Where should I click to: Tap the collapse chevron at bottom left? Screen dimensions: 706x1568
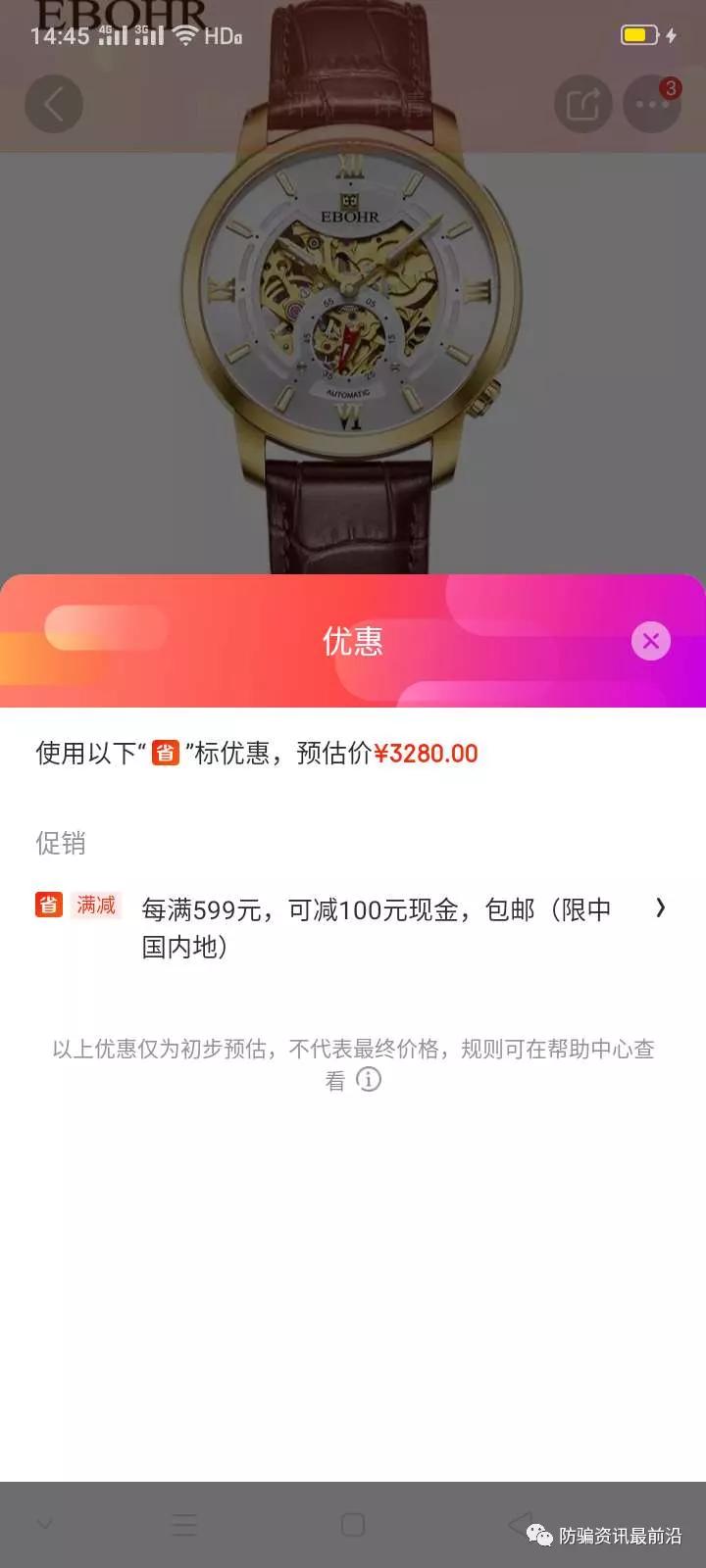45,1525
